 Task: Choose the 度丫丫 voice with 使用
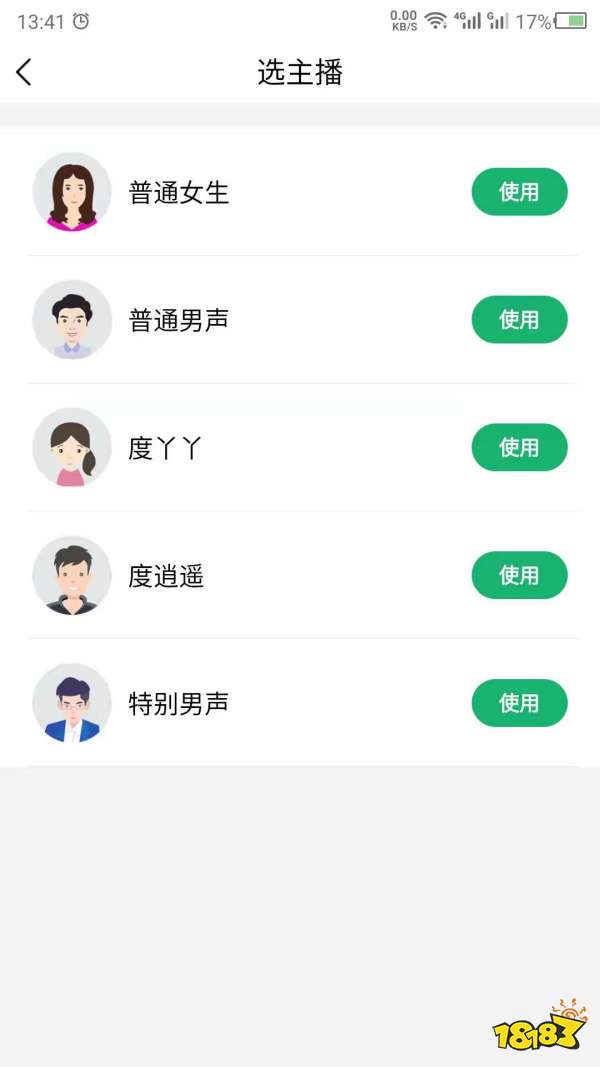(519, 447)
